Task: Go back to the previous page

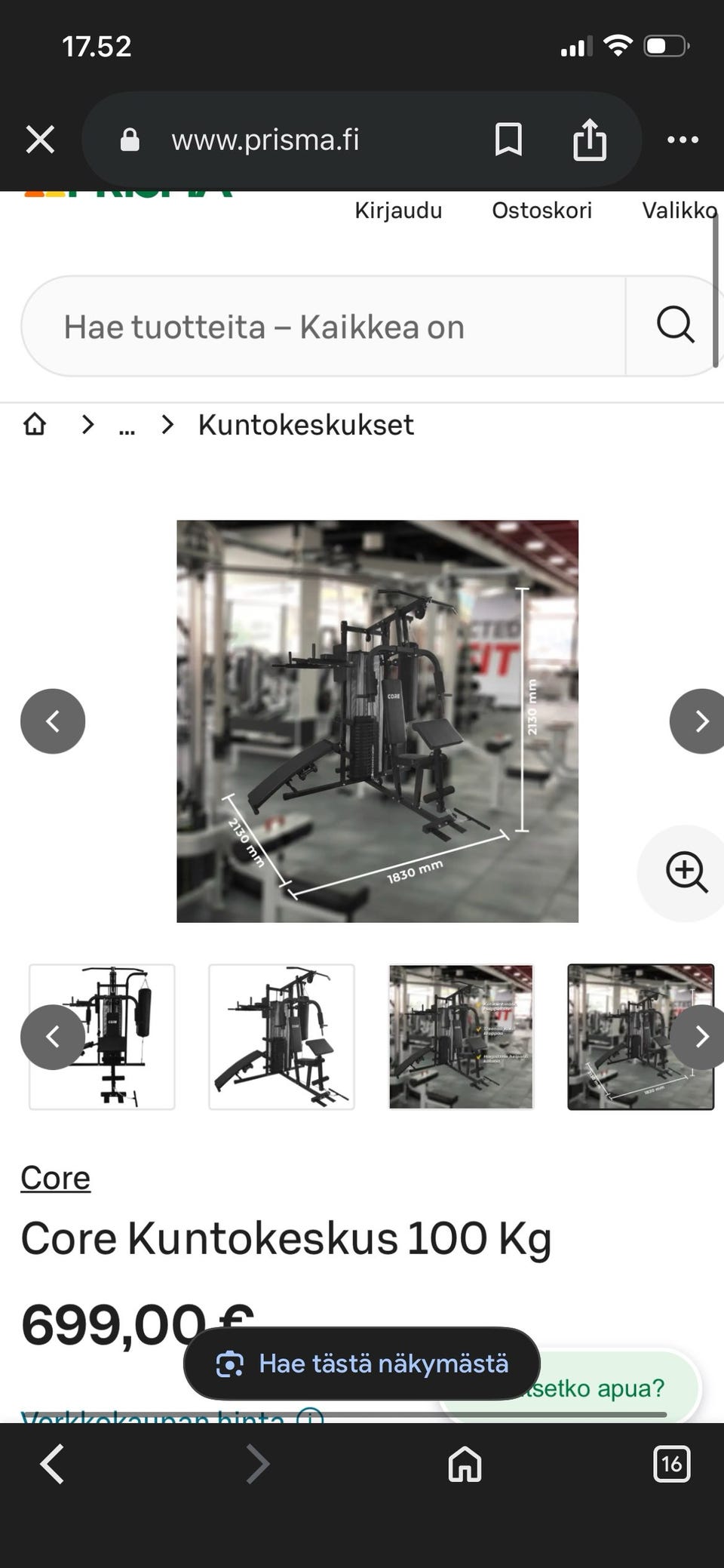Action: (52, 1465)
